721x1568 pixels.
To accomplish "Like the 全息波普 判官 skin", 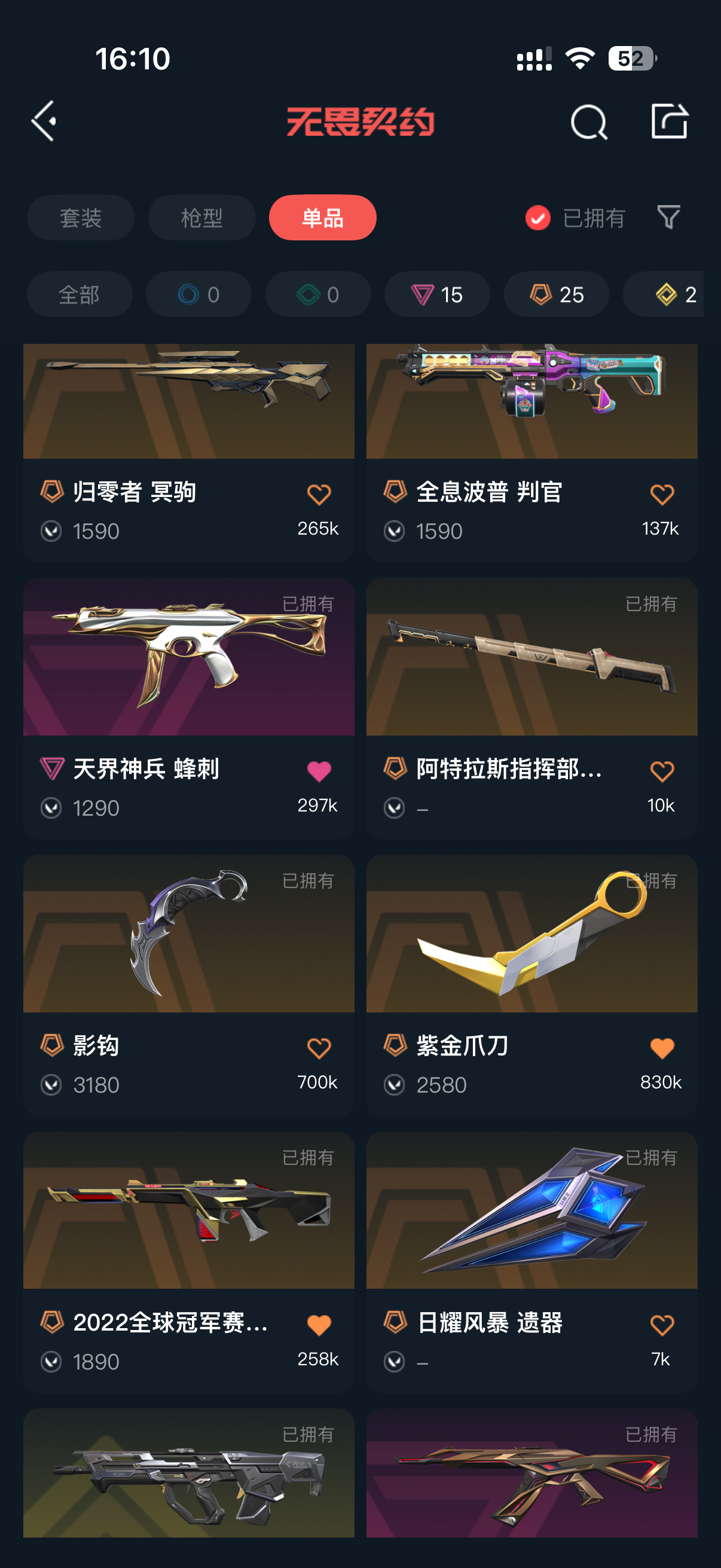I will tap(662, 494).
